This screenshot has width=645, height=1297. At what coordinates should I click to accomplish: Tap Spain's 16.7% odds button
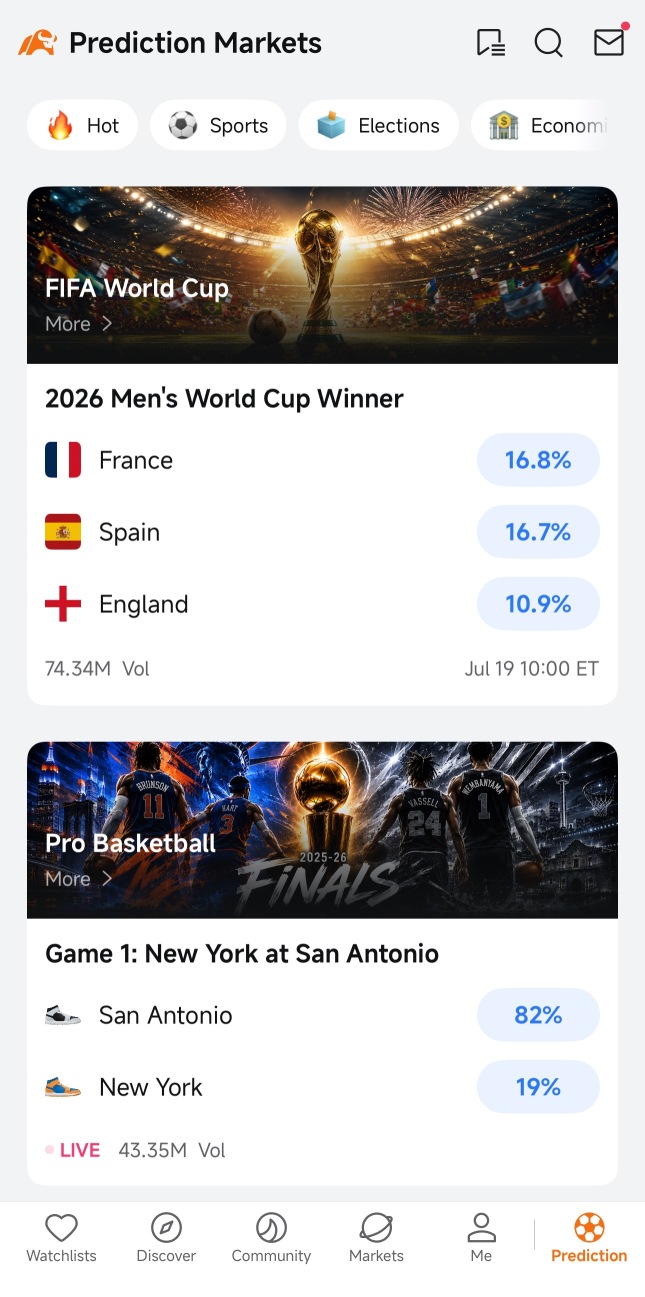538,532
